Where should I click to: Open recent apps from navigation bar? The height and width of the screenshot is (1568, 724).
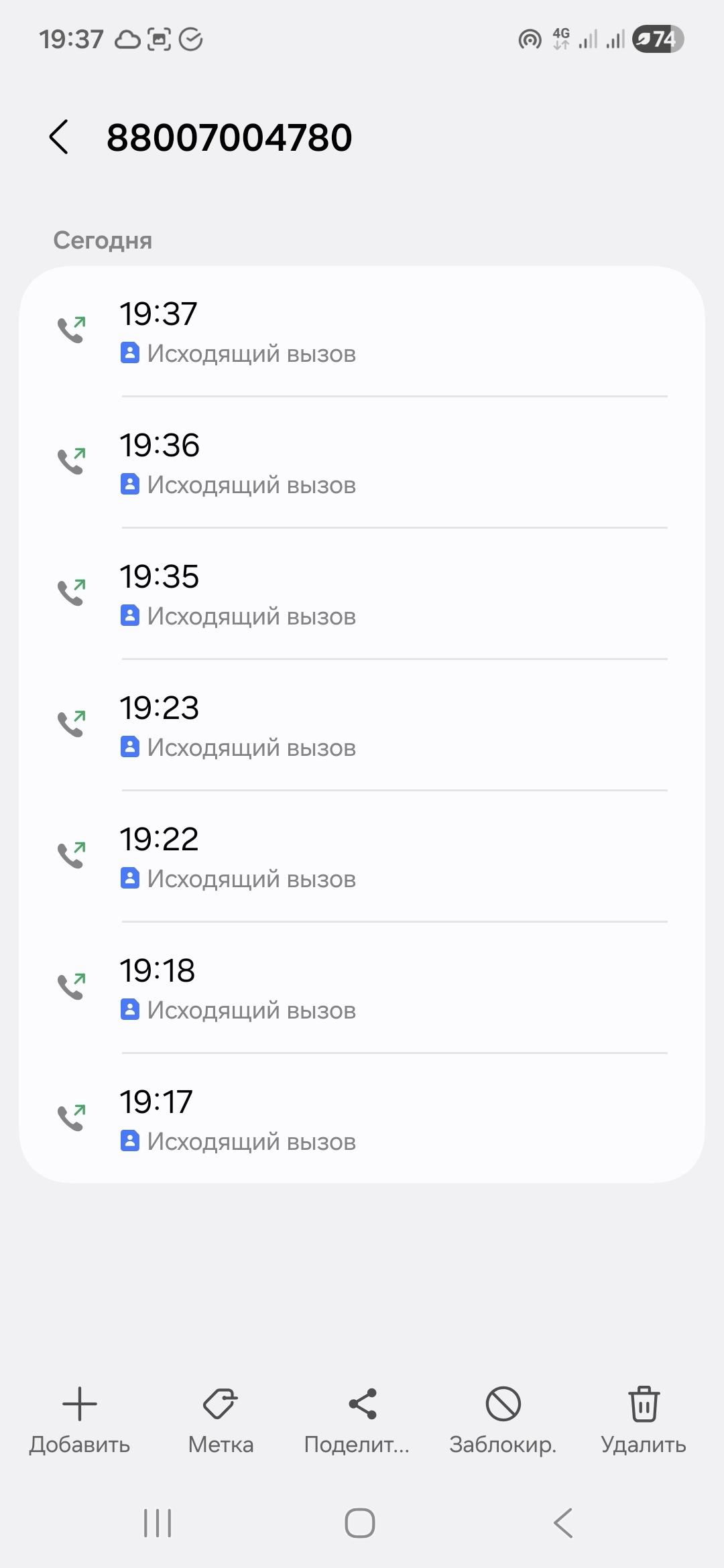(x=158, y=1523)
